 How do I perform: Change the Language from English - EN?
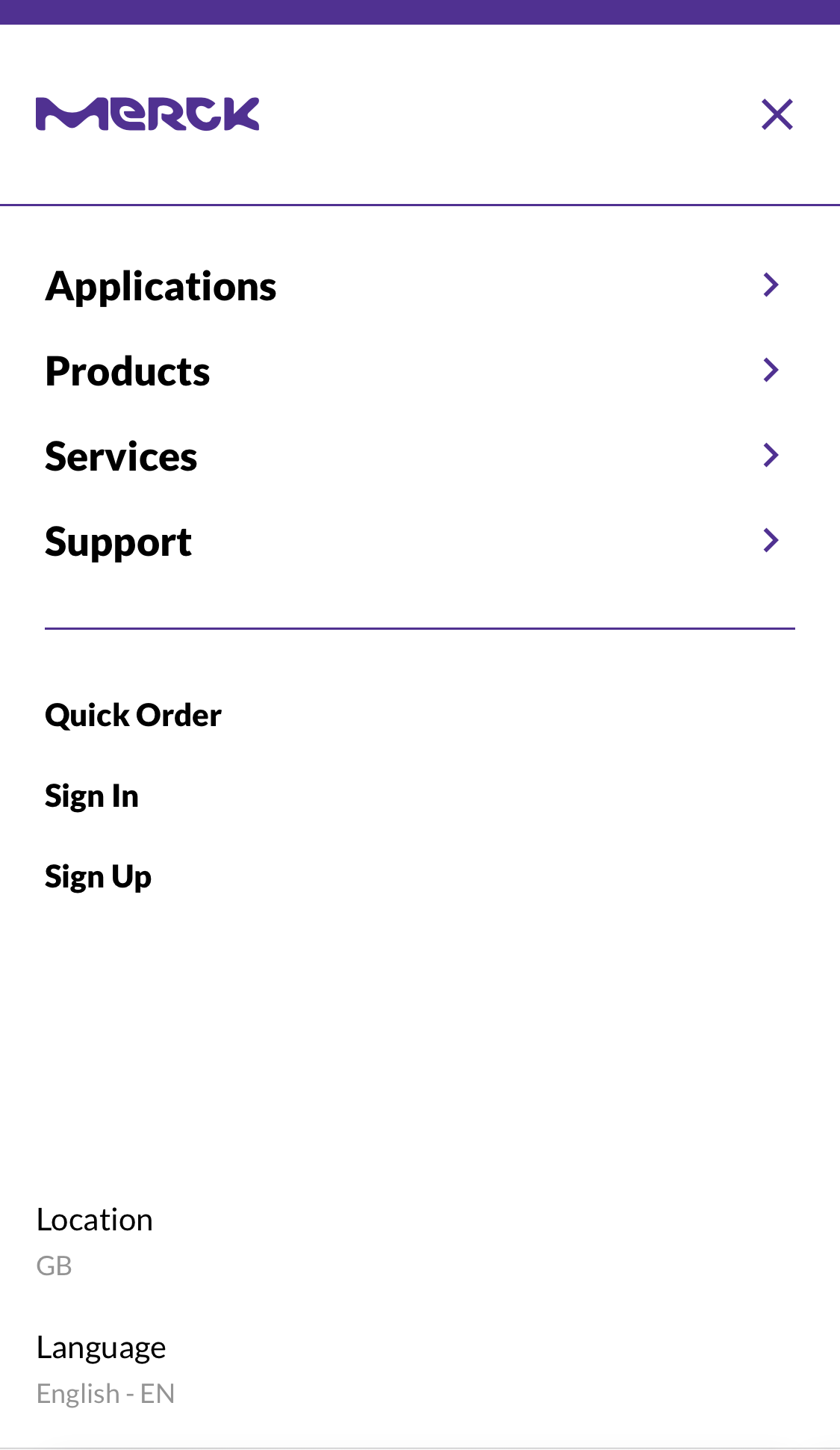point(102,1346)
